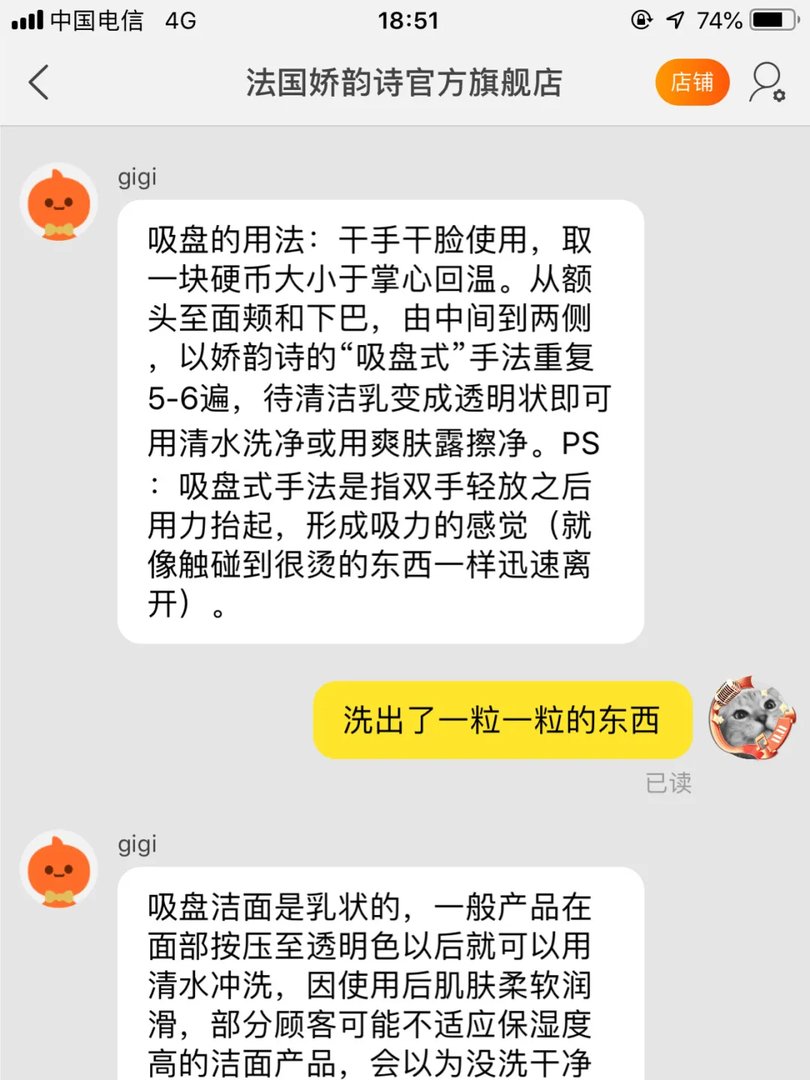Tap gigi's pumpkin avatar on second message
810x1080 pixels.
click(x=57, y=870)
